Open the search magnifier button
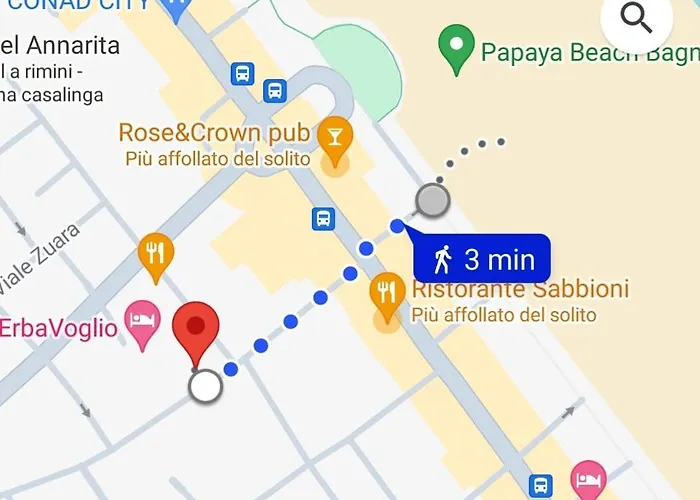The width and height of the screenshot is (700, 500). coord(636,19)
